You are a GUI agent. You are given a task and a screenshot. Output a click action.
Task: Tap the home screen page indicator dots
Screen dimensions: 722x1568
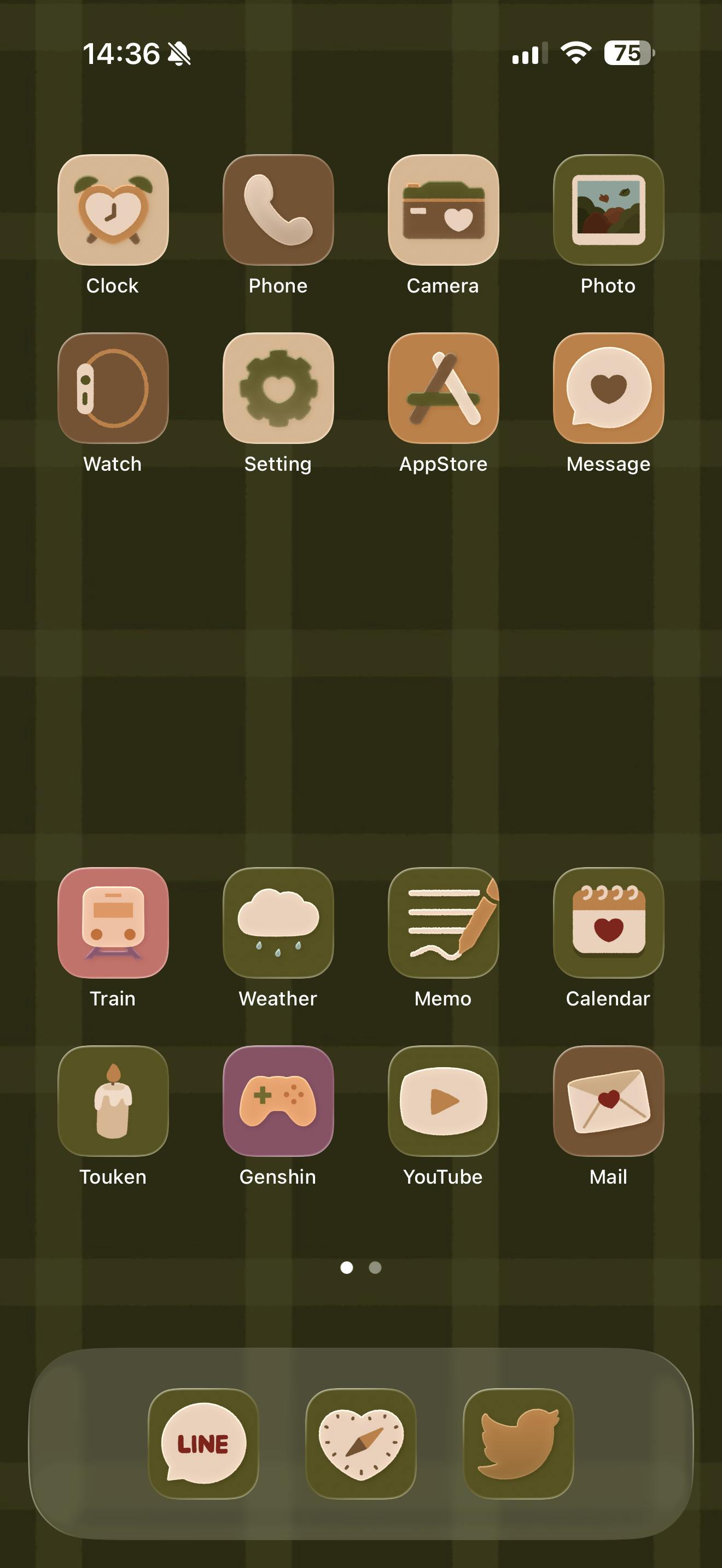[361, 1267]
